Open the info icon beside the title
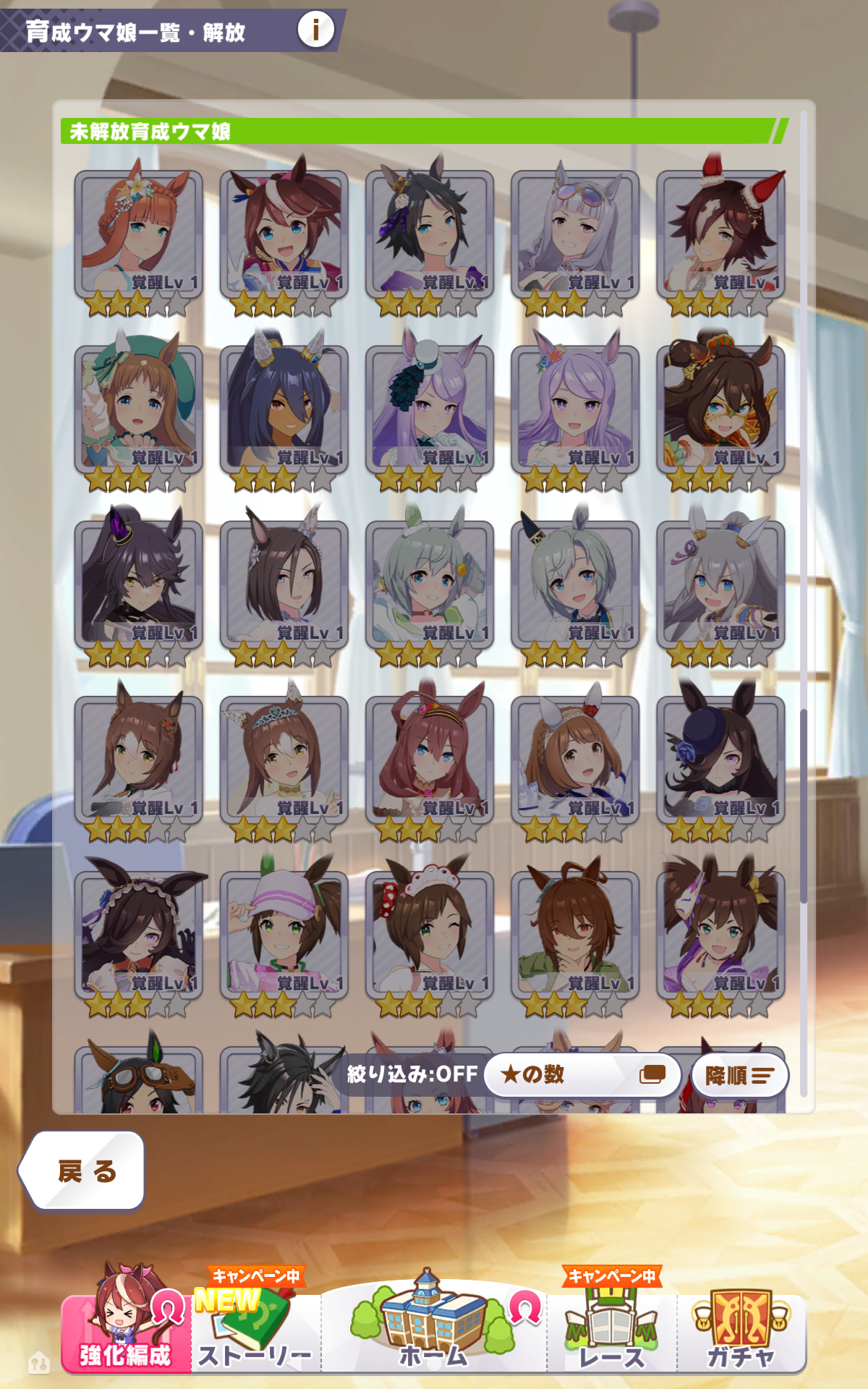Viewport: 868px width, 1389px height. (315, 30)
